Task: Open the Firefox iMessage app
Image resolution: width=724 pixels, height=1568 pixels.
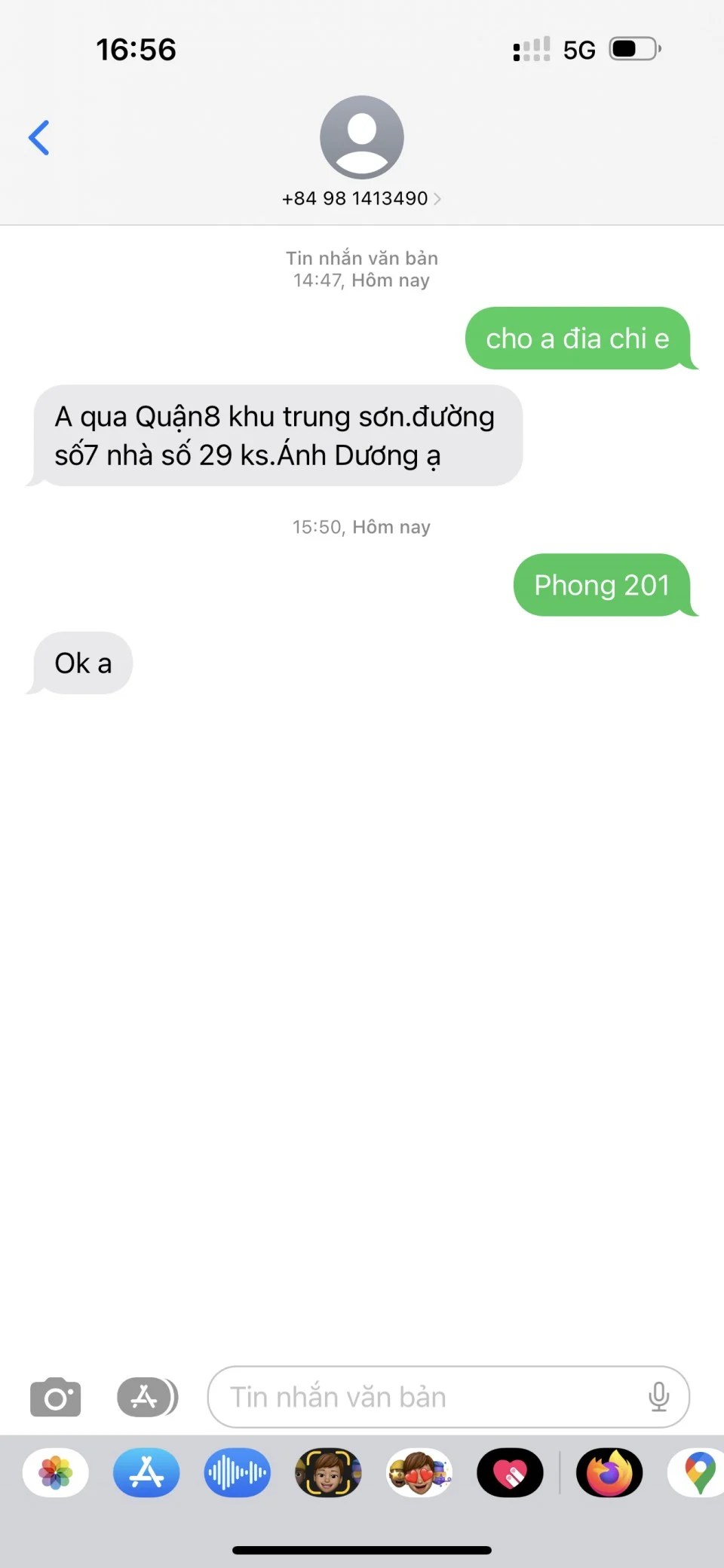Action: coord(609,1472)
